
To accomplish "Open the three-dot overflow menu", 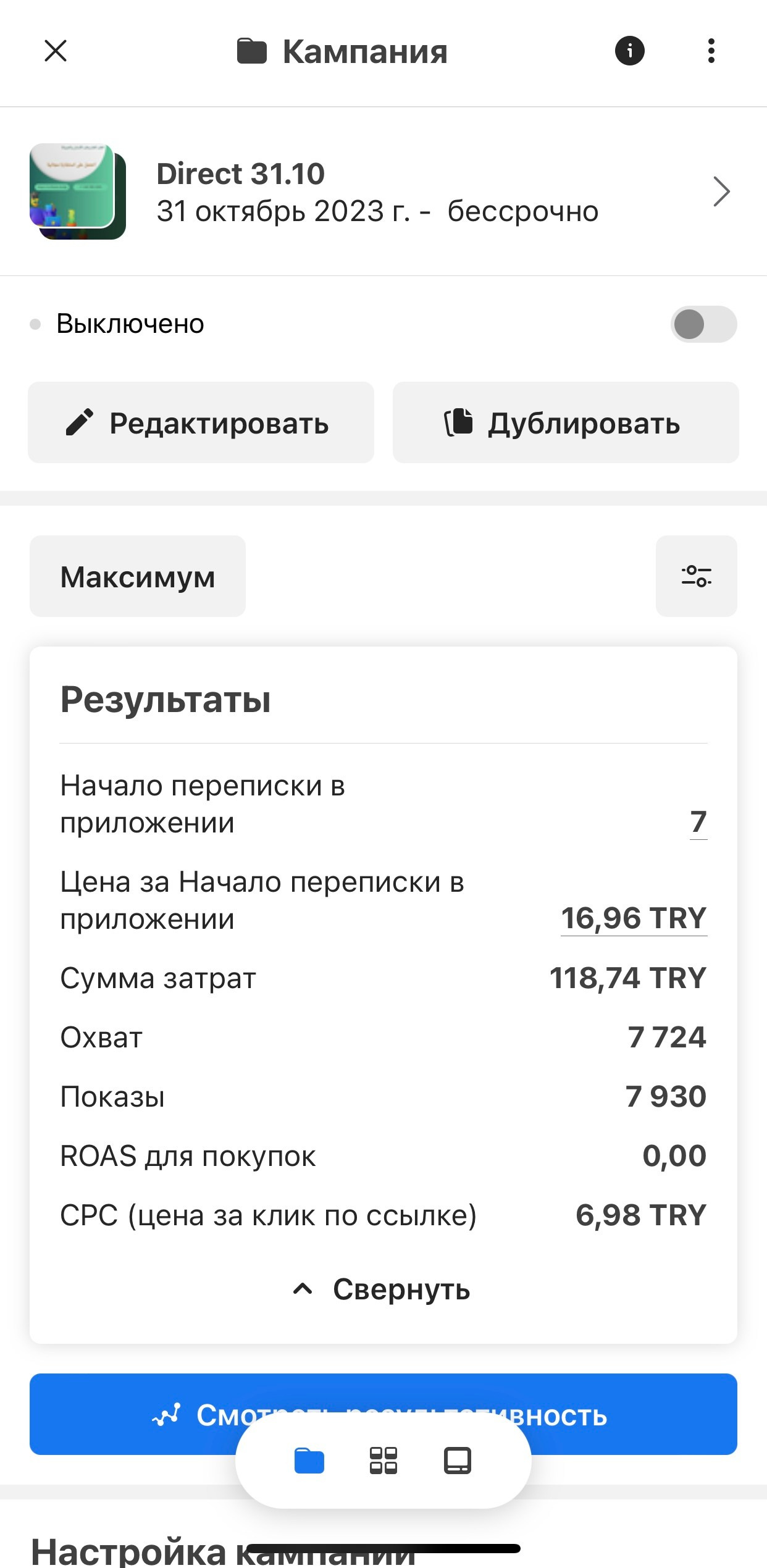I will [711, 51].
